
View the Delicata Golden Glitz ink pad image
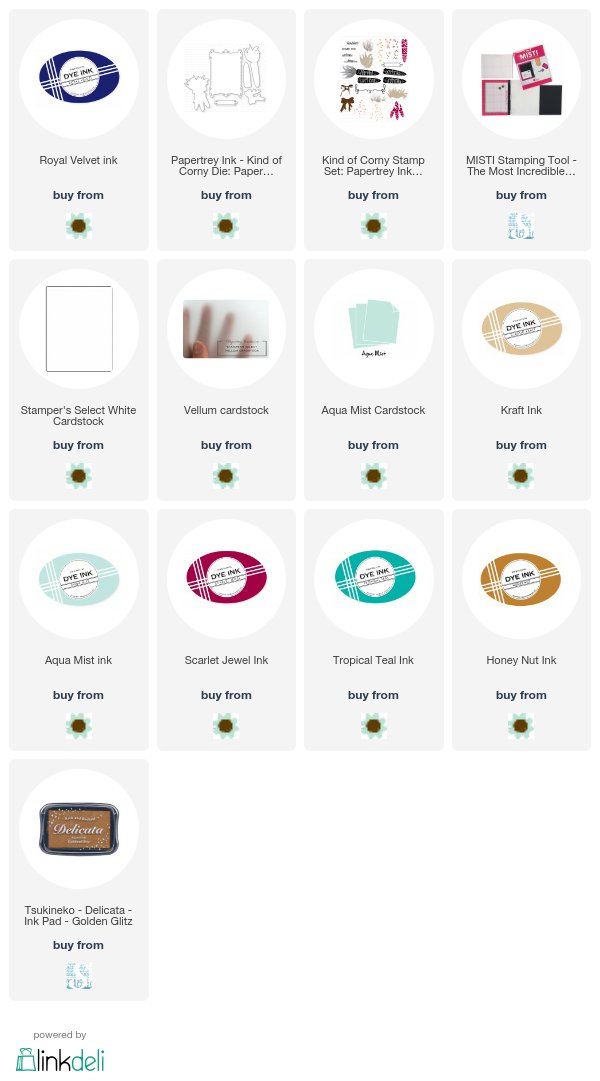point(79,829)
